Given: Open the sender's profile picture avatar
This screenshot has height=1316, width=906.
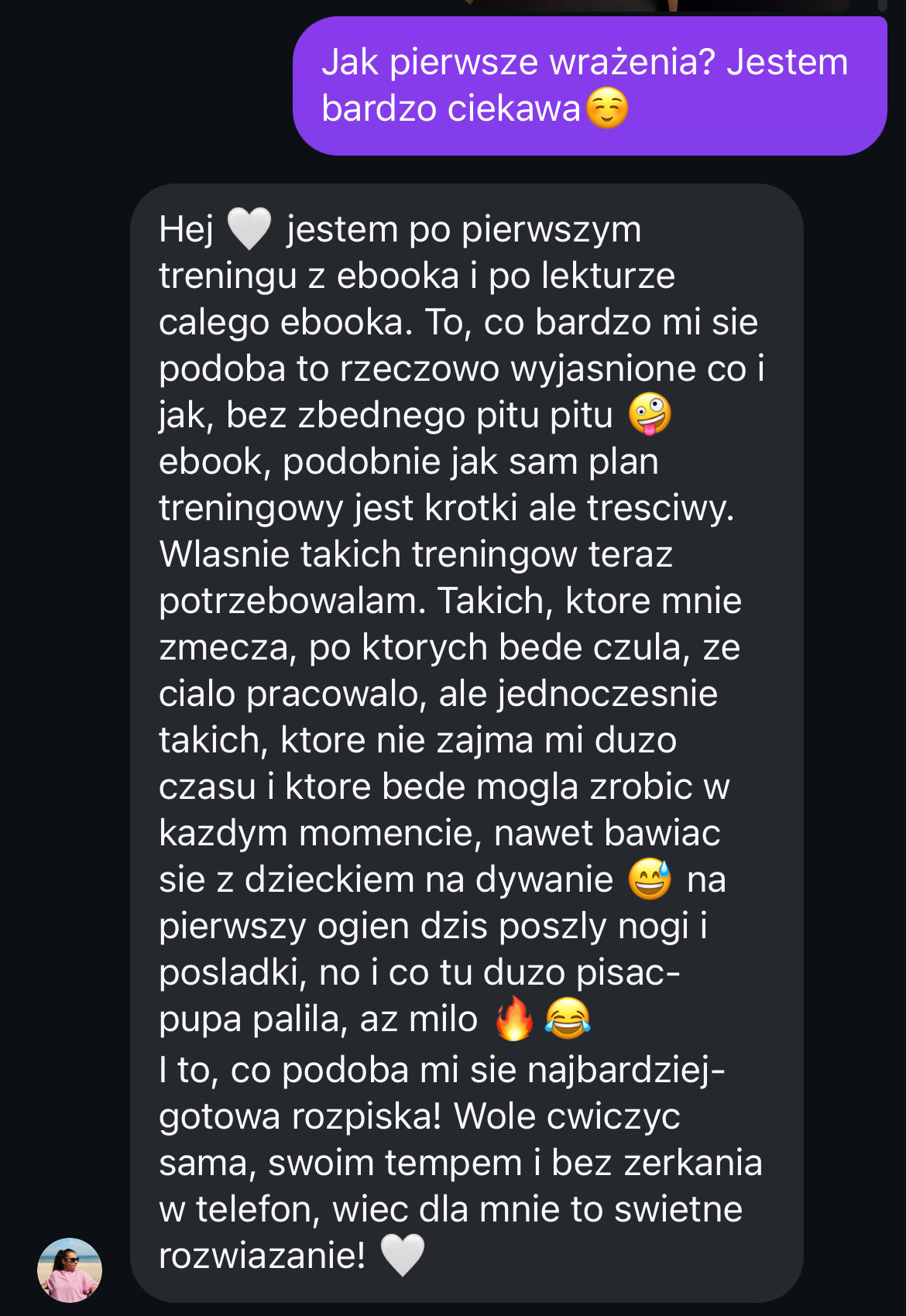Looking at the screenshot, I should click(x=70, y=1270).
